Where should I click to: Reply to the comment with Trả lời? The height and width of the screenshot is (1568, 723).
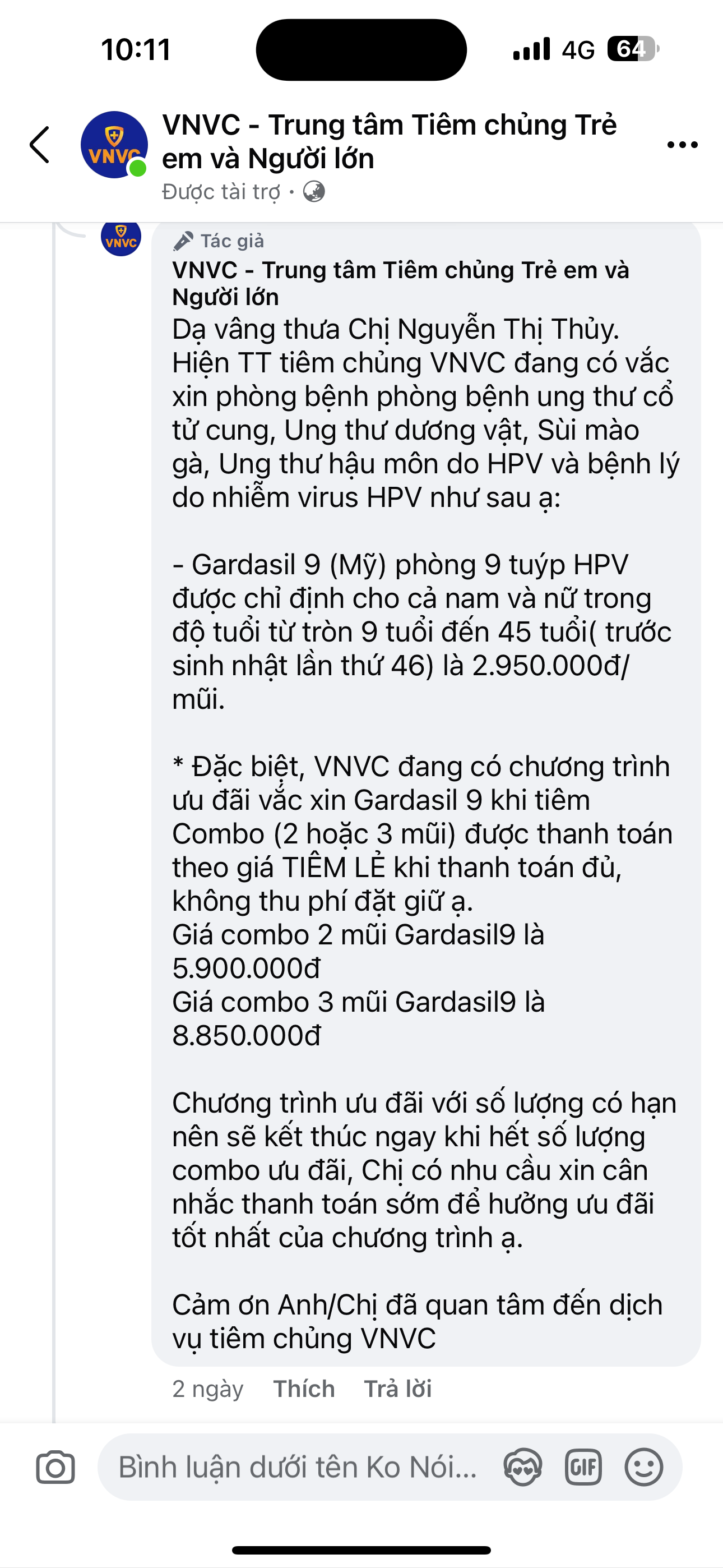click(397, 1389)
